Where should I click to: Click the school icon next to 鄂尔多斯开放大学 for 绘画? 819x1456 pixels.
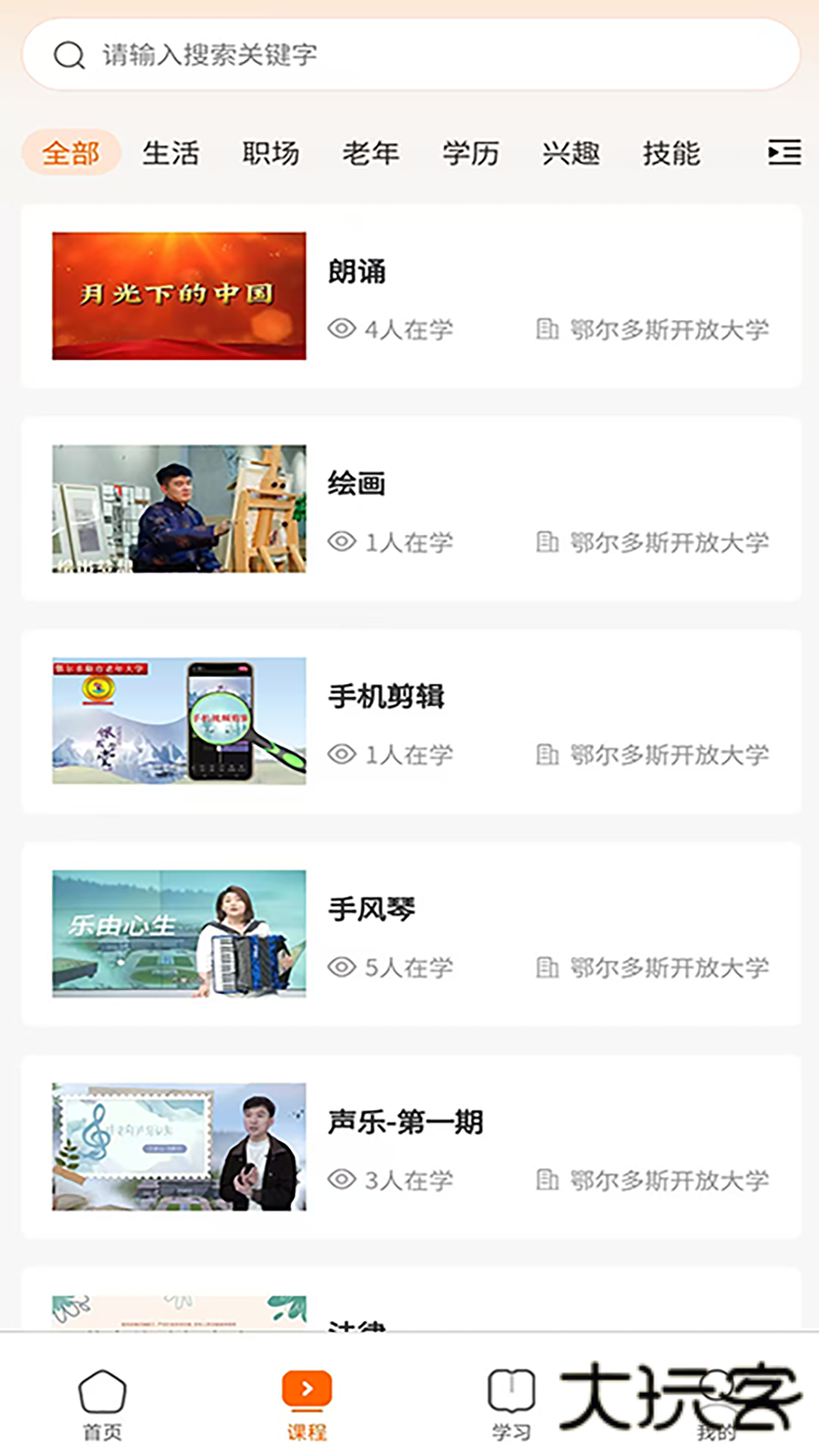click(x=548, y=542)
